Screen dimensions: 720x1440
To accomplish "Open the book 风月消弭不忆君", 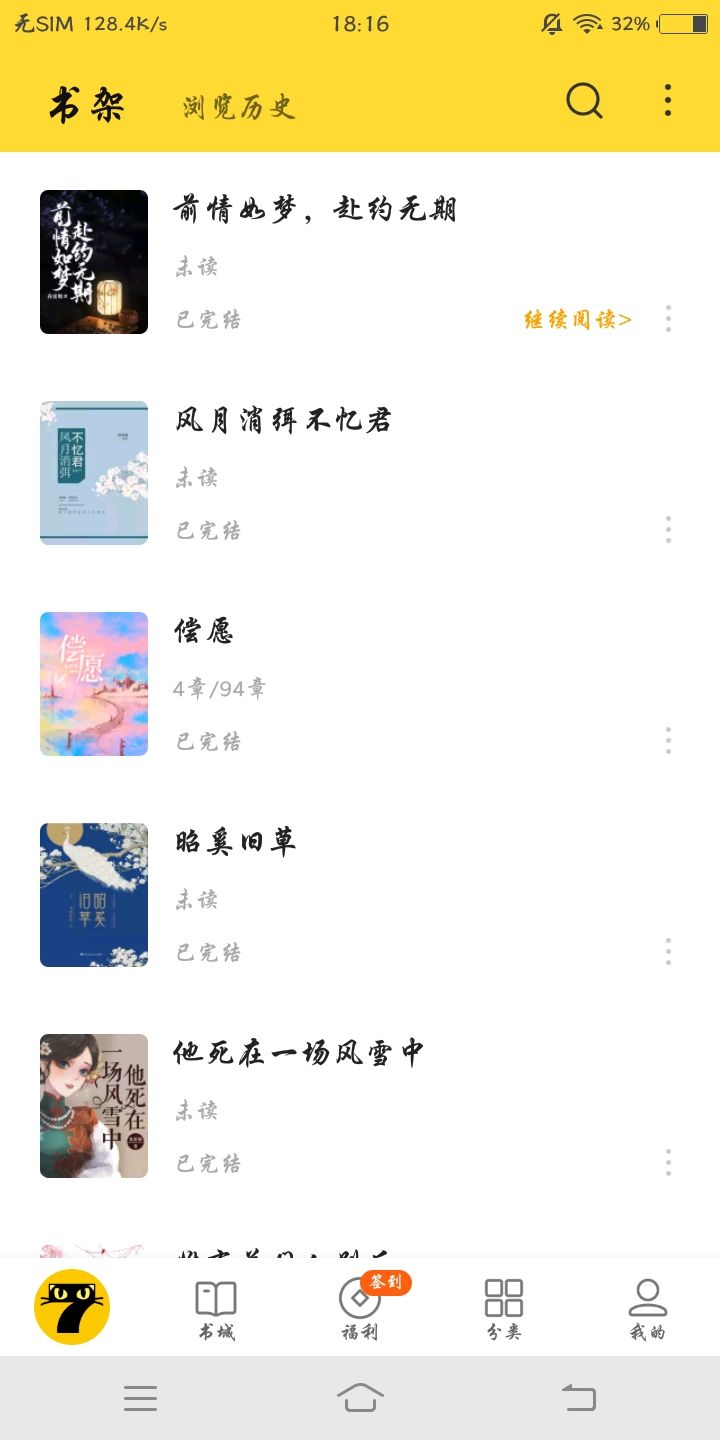I will point(283,421).
